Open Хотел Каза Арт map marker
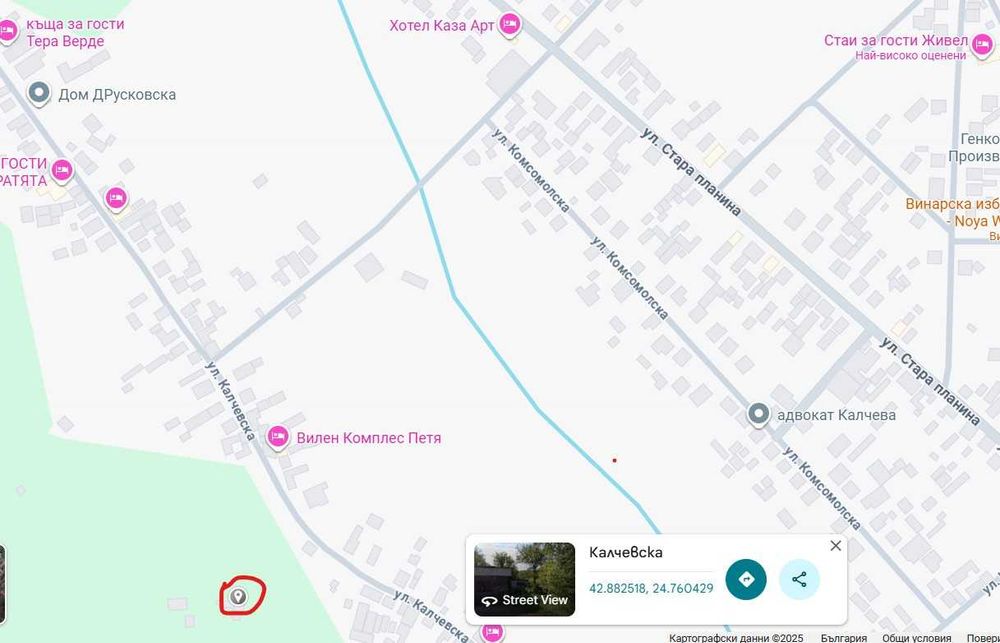Screen dimensions: 1000x643 pos(509,25)
